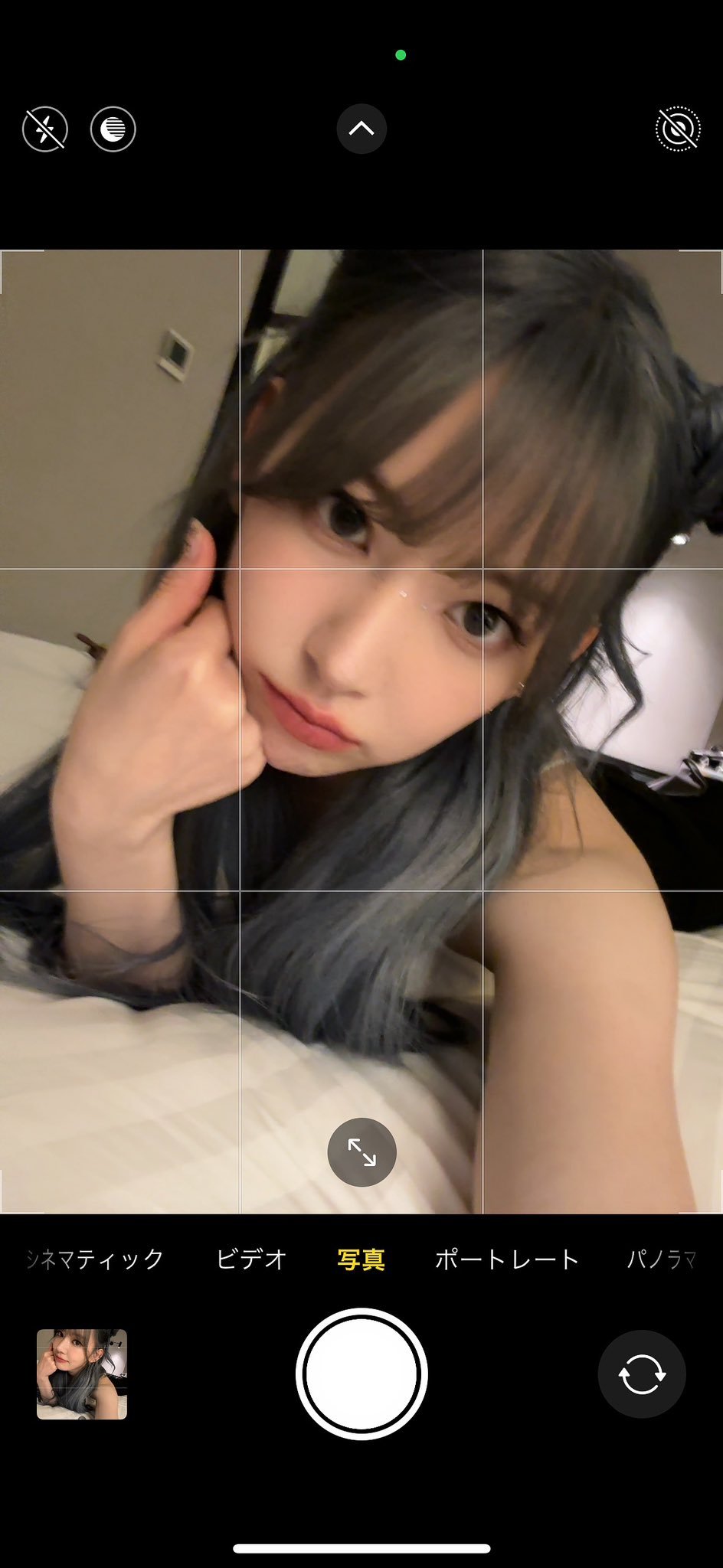Image resolution: width=723 pixels, height=1568 pixels.
Task: Switch to シネマティック mode
Action: [x=95, y=1259]
